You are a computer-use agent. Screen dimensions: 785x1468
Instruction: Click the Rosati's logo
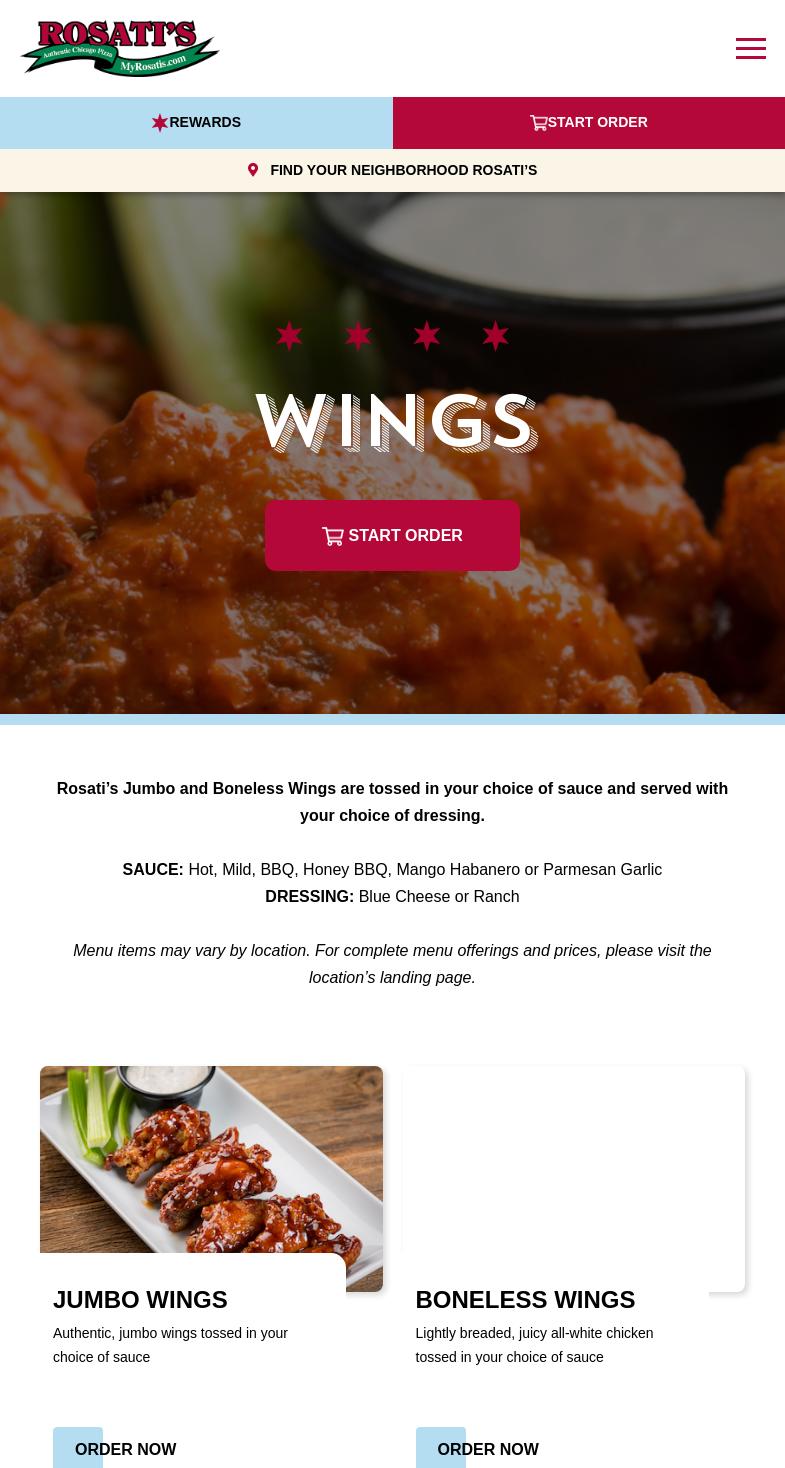pos(119,48)
